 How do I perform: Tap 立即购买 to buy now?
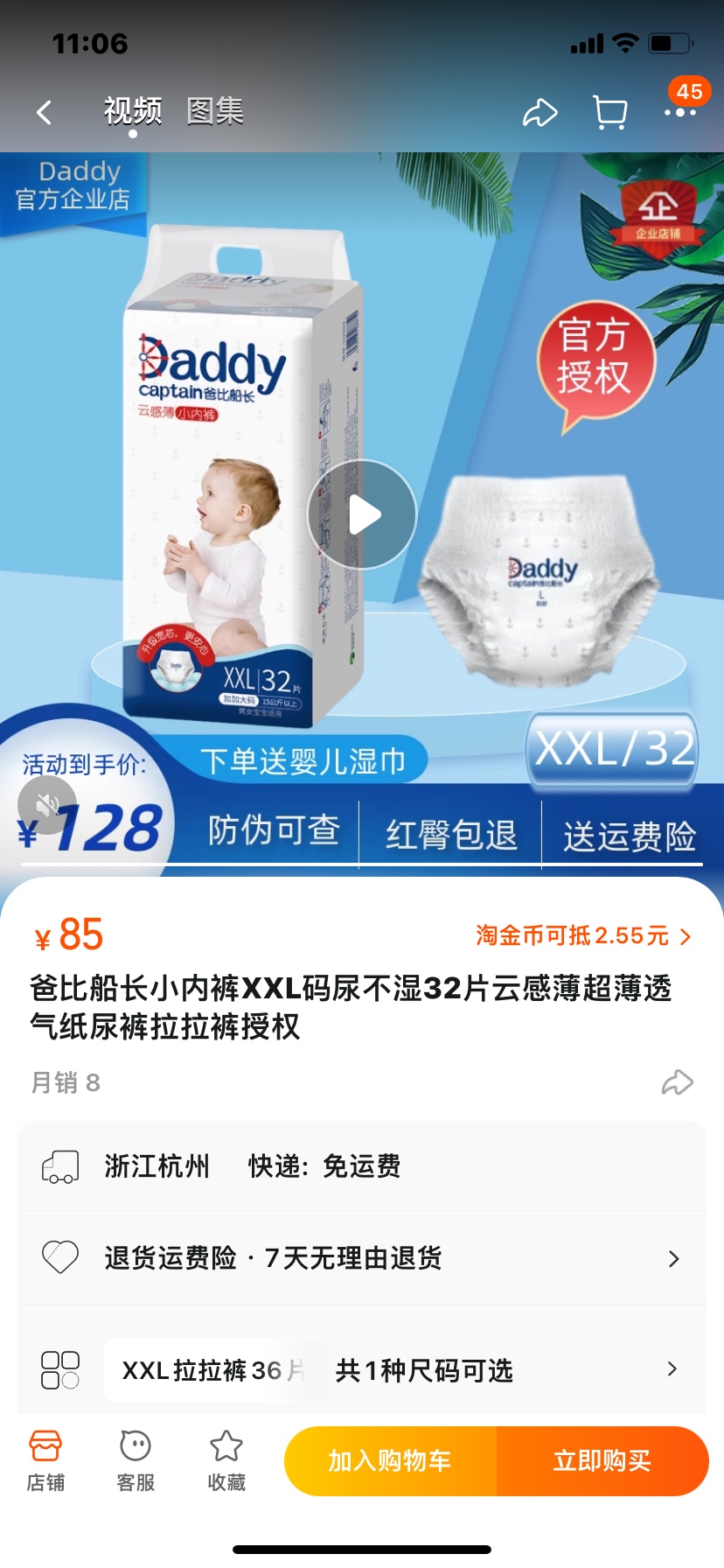pos(602,1460)
